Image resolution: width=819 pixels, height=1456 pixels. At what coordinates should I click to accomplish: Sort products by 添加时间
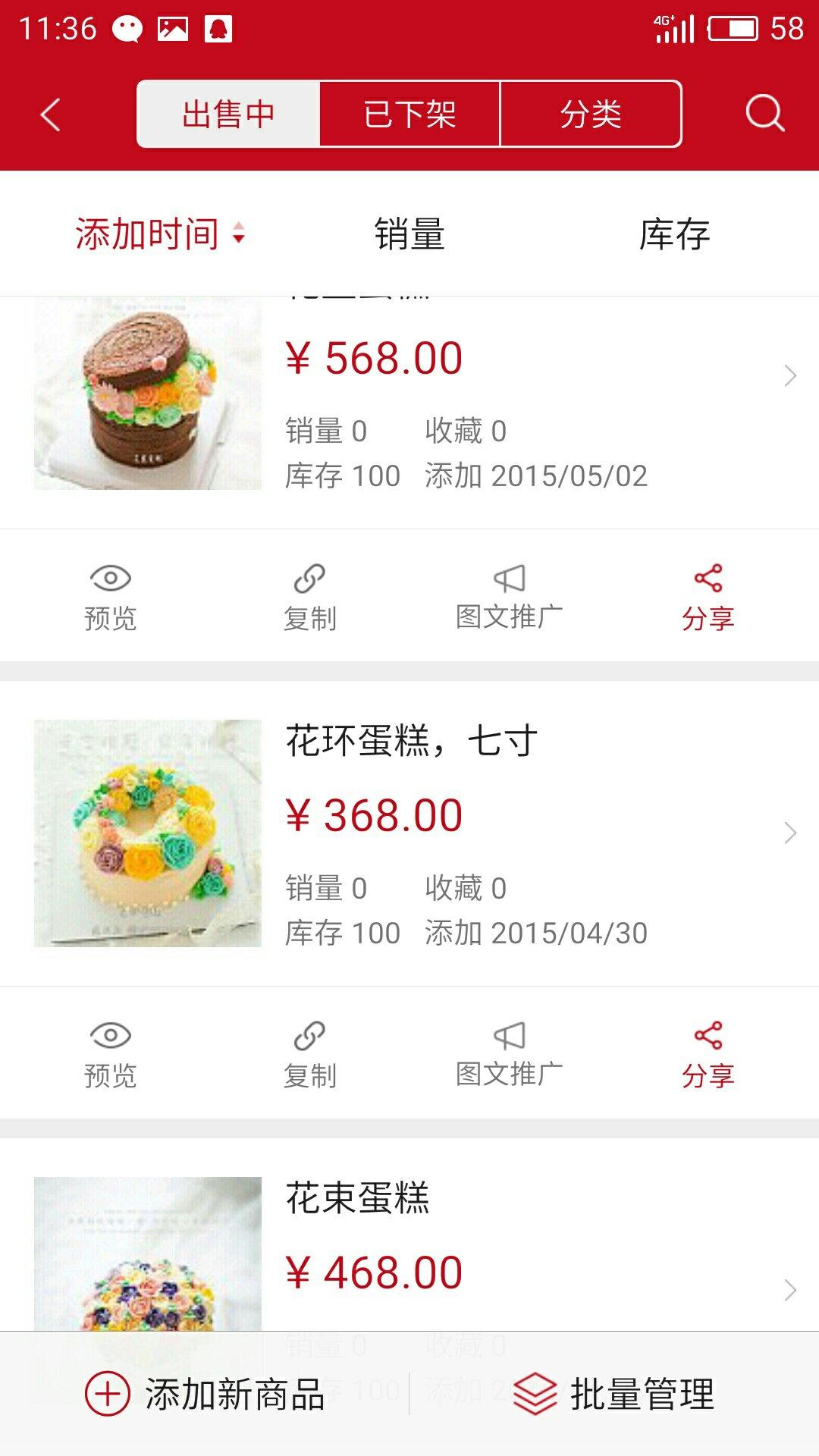(x=159, y=234)
